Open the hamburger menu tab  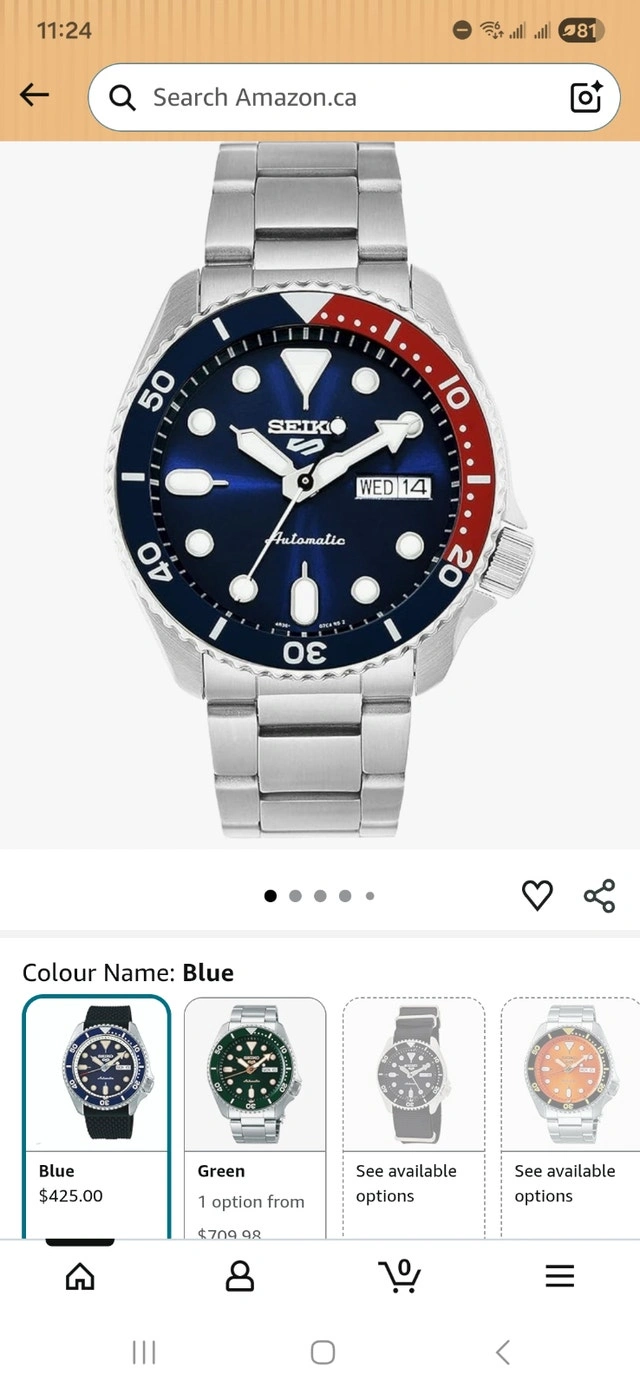(x=560, y=1276)
